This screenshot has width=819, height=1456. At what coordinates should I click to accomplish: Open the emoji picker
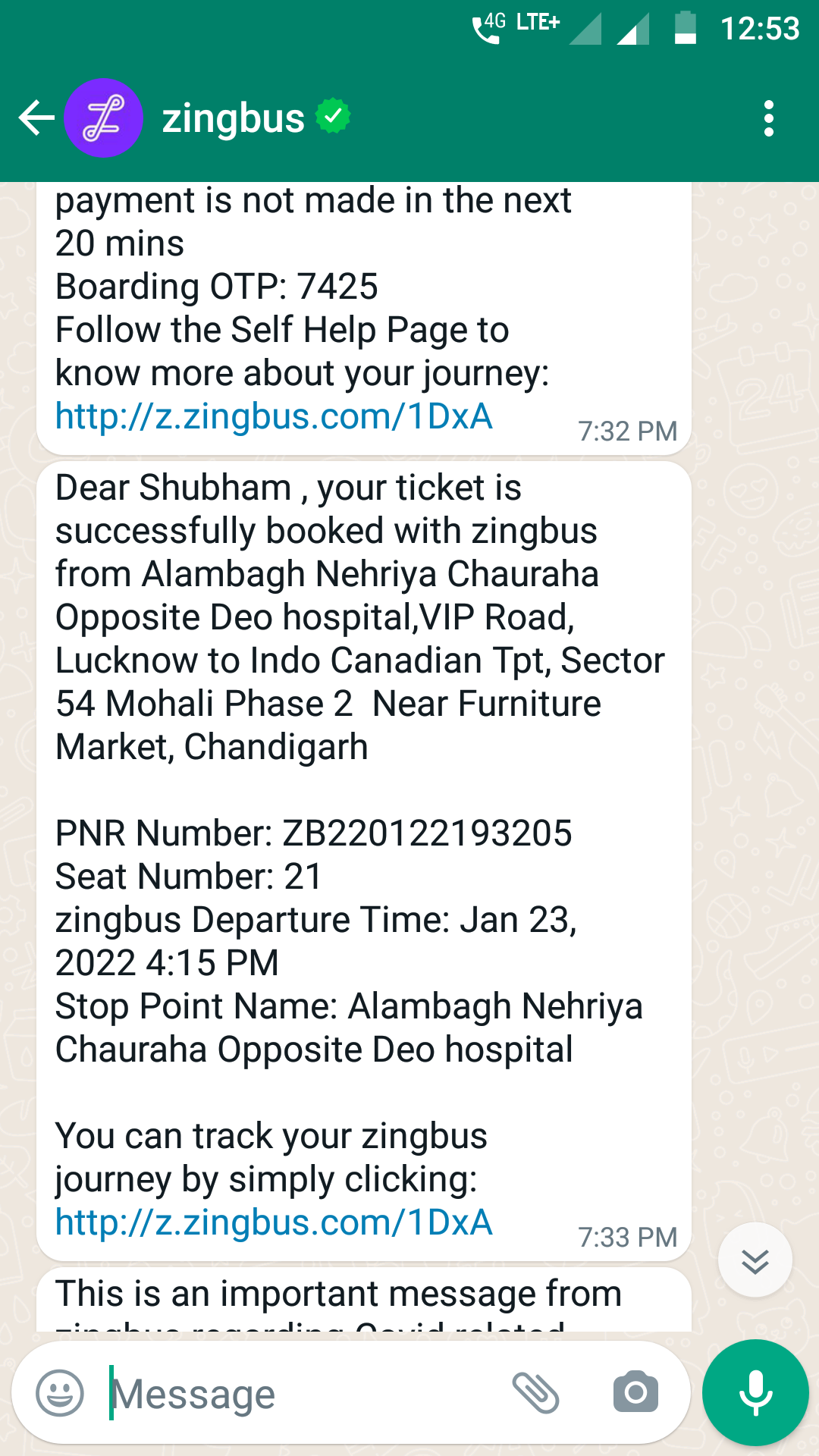pyautogui.click(x=60, y=1393)
